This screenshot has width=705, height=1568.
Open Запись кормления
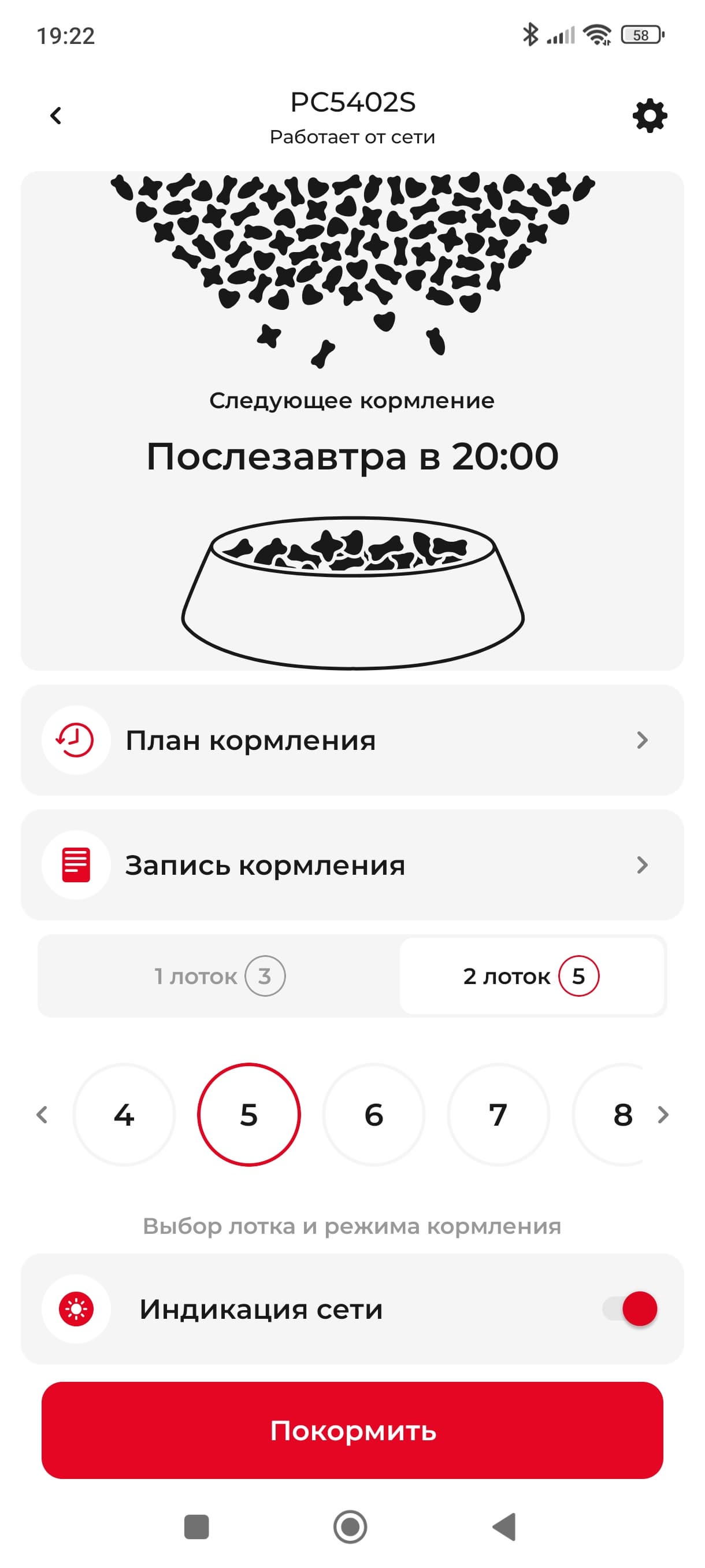[351, 865]
